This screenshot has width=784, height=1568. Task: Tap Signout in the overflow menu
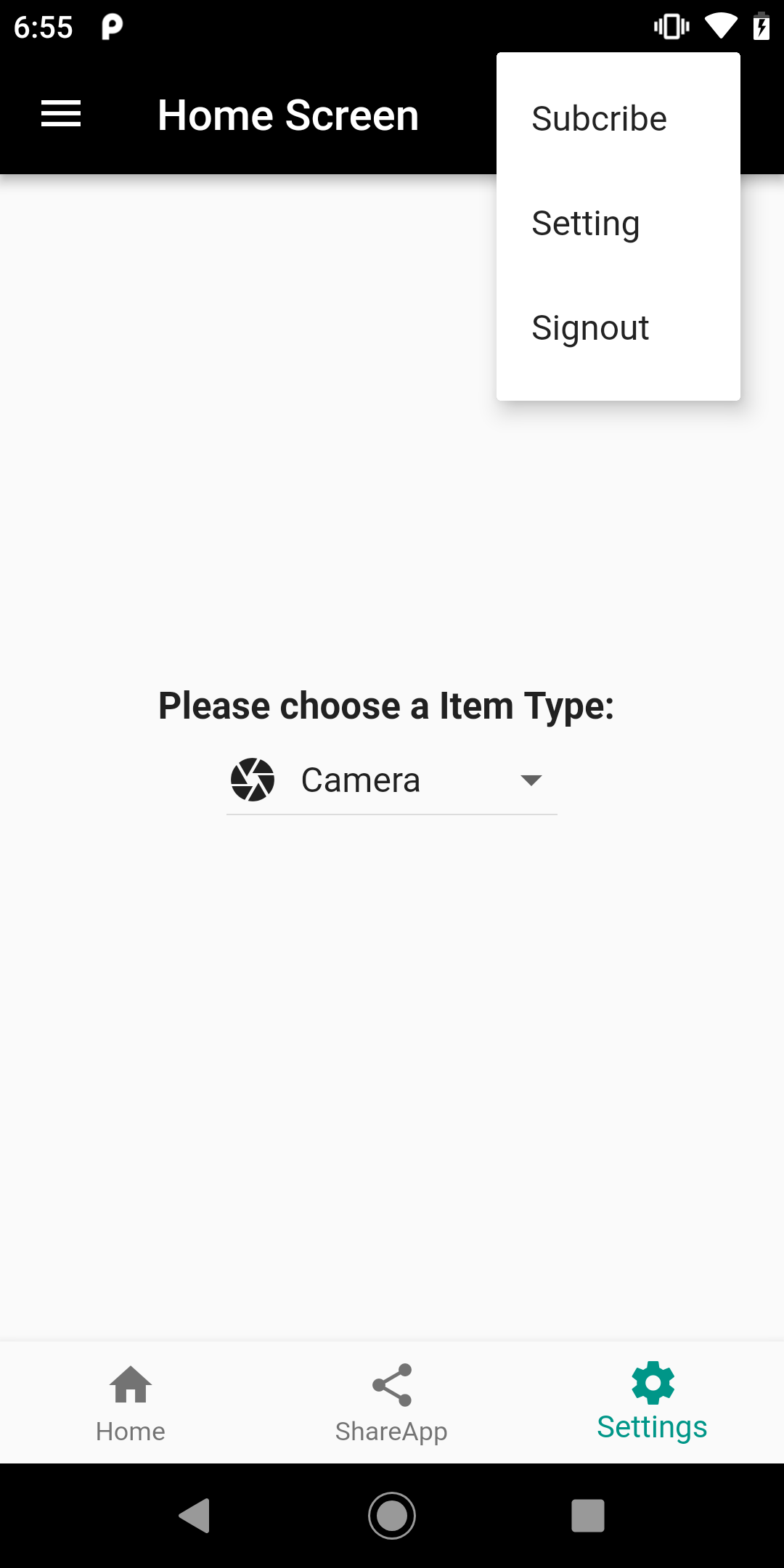(x=589, y=327)
